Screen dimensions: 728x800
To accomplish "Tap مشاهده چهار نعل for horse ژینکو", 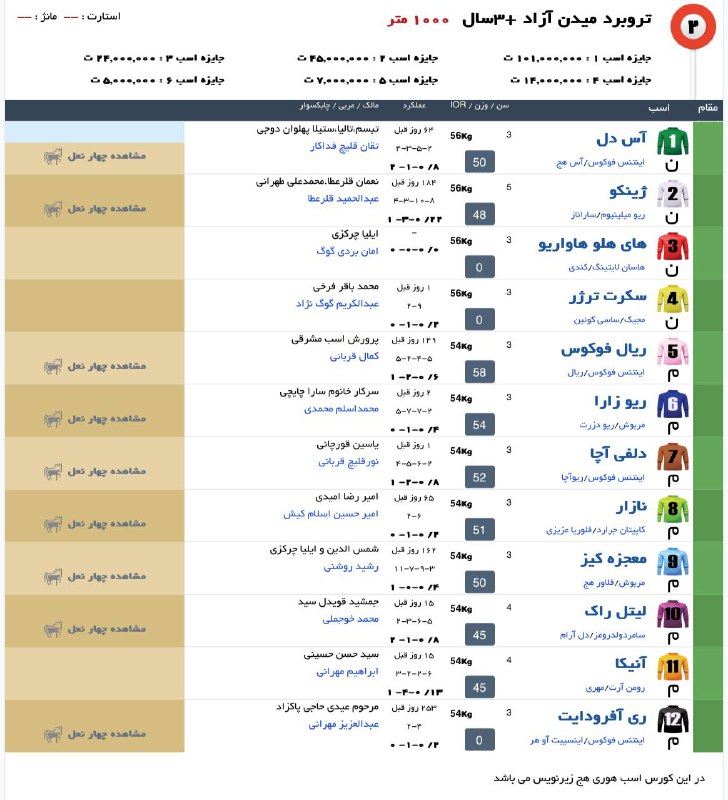I will click(95, 209).
